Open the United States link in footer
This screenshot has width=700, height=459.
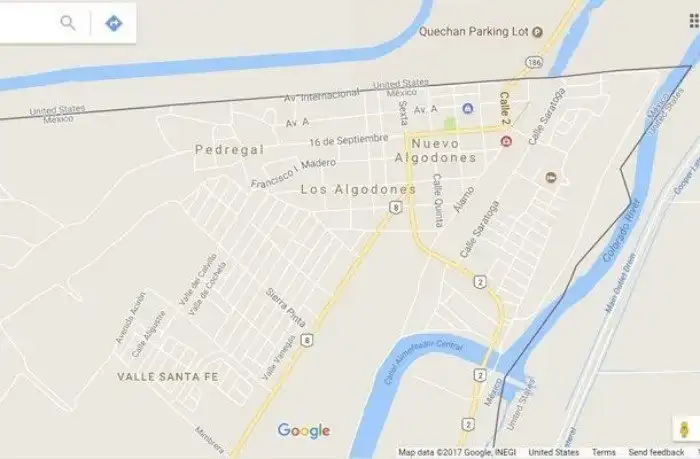point(554,452)
